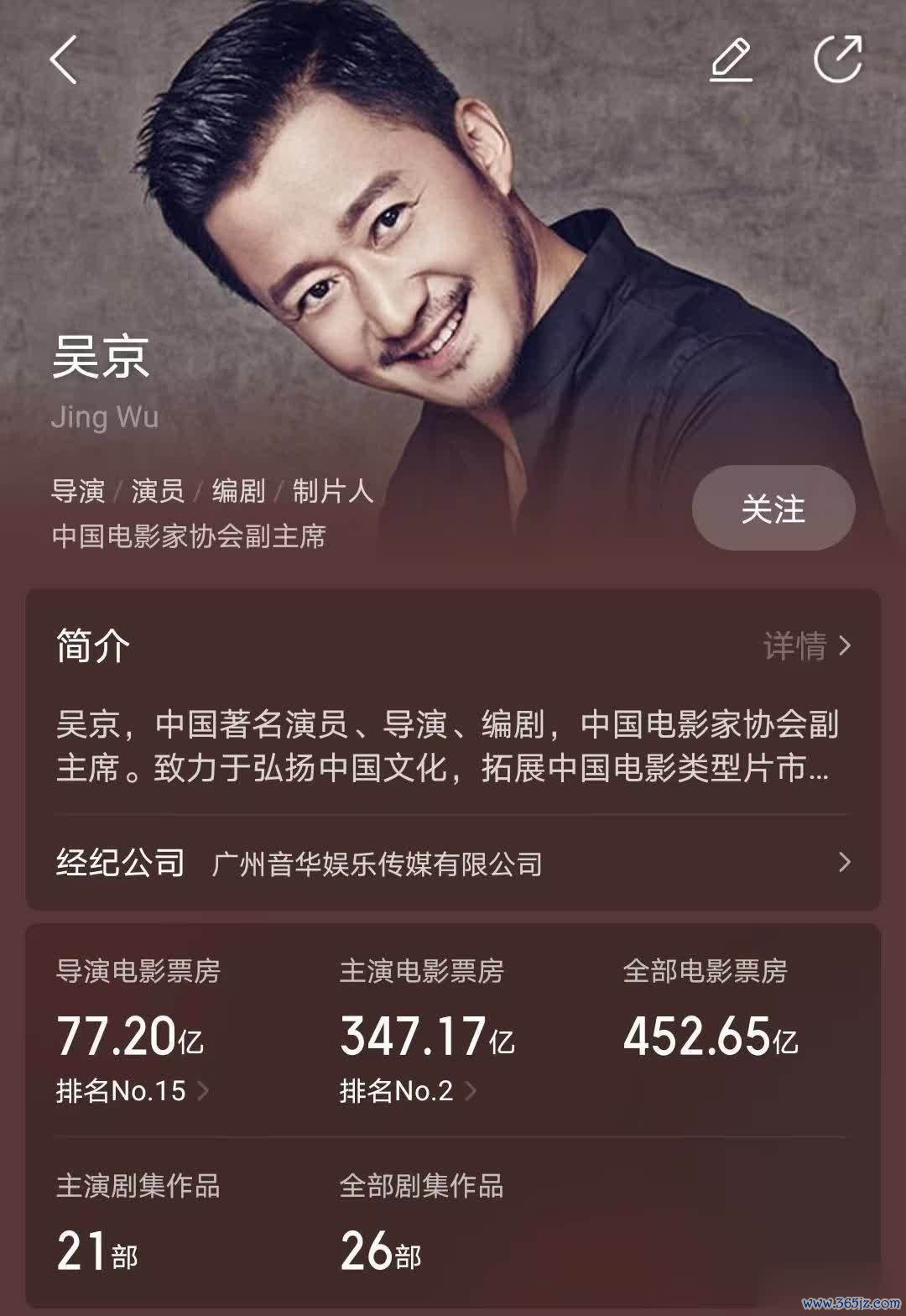Share this profile via the share icon

[838, 60]
